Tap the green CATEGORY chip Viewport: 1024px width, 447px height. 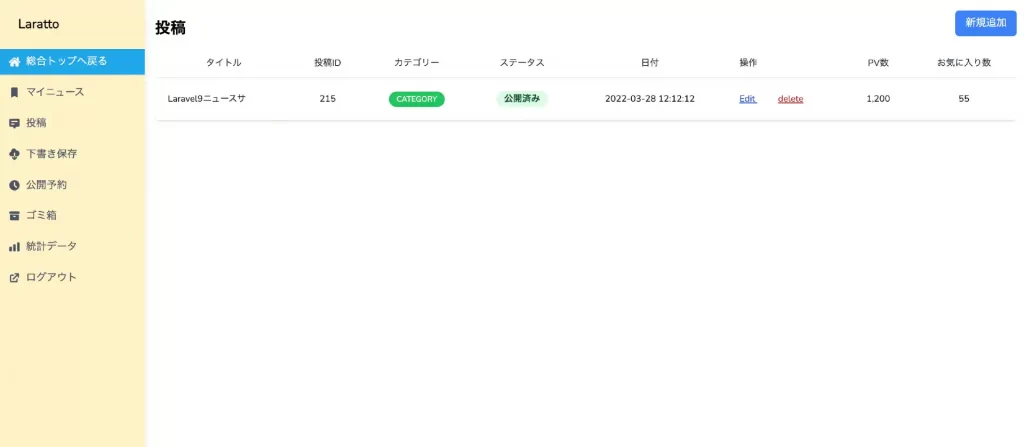[x=416, y=99]
